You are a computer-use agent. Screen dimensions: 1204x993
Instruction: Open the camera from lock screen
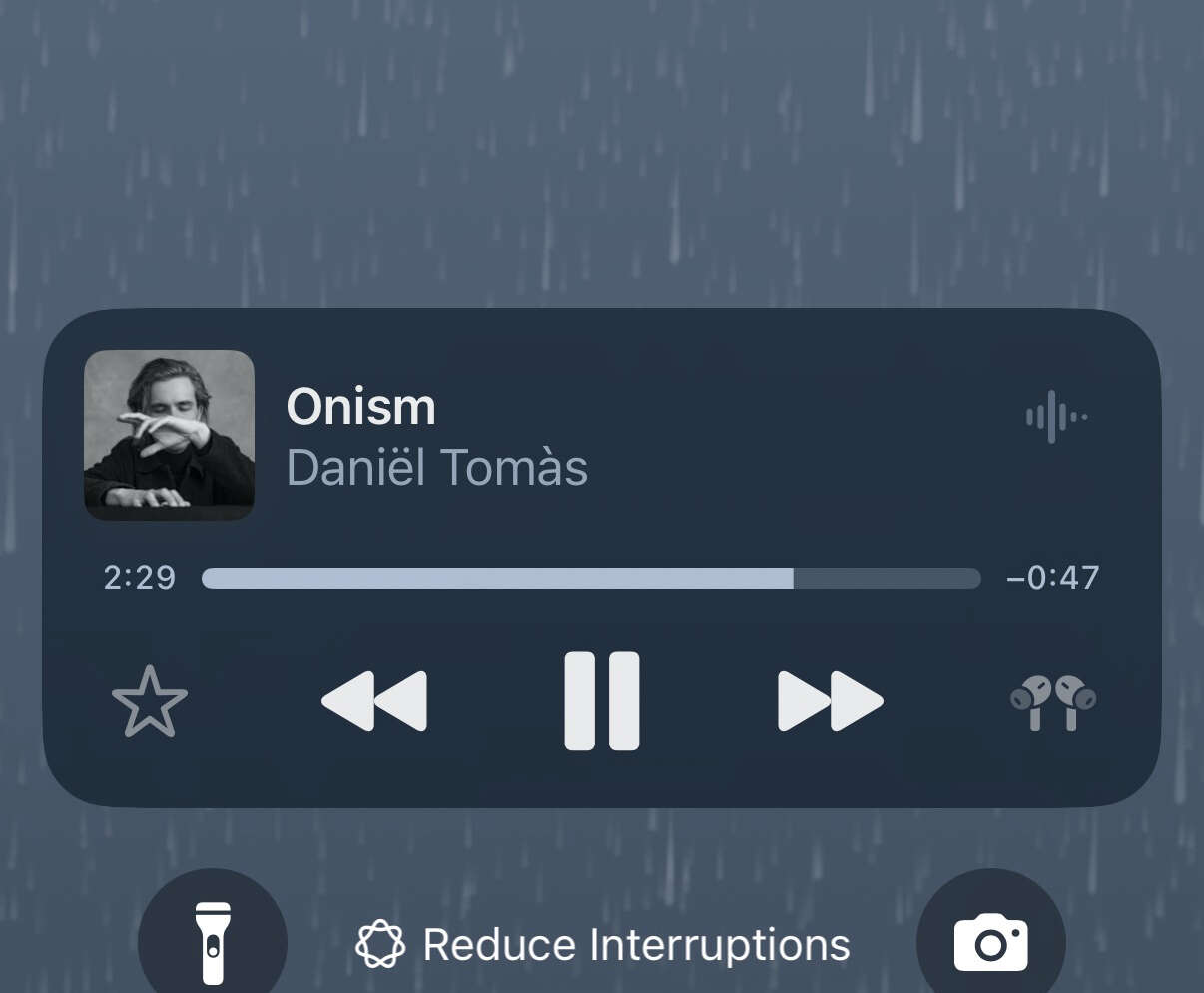tap(990, 941)
